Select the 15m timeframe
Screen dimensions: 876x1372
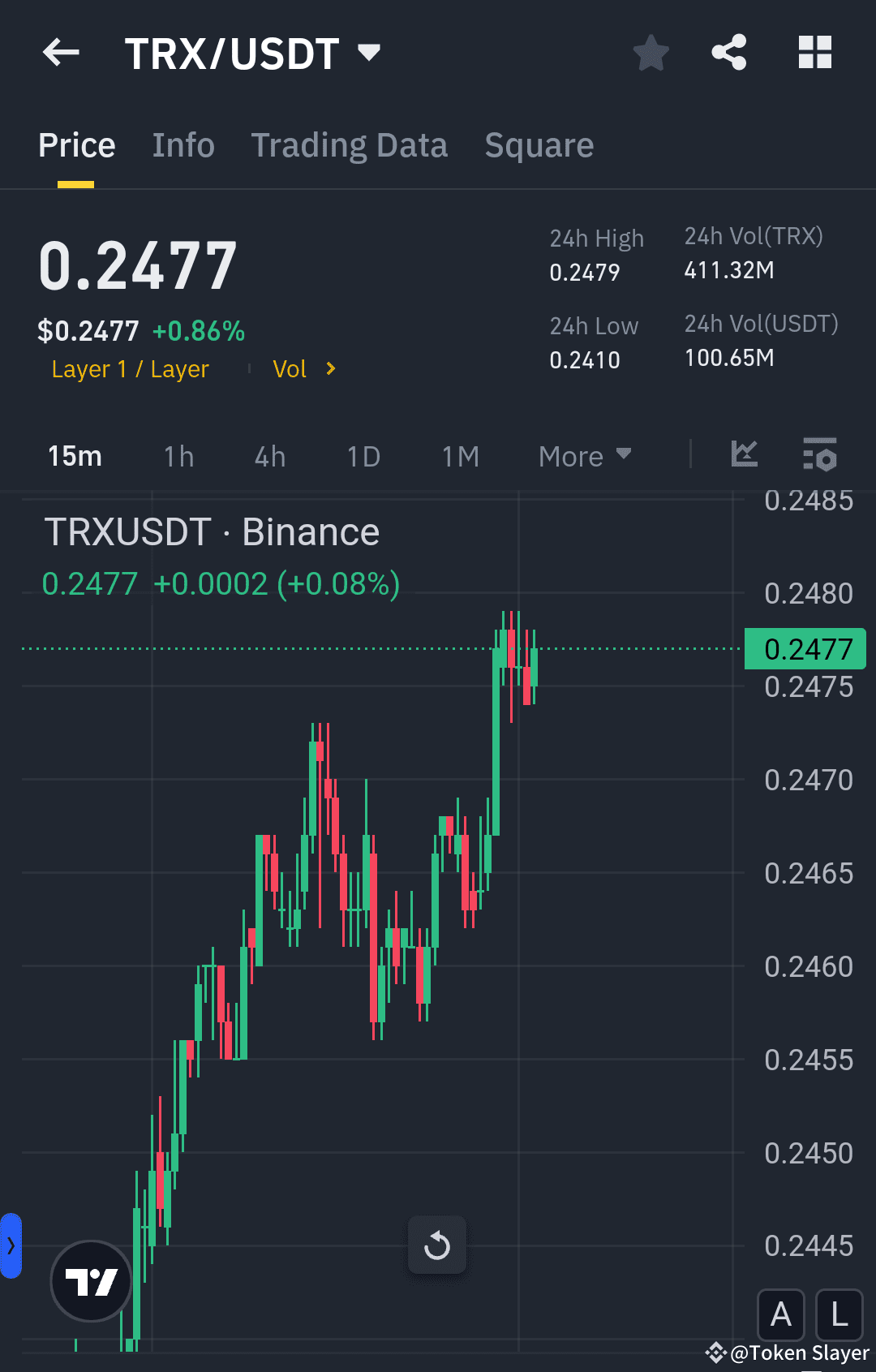(74, 455)
